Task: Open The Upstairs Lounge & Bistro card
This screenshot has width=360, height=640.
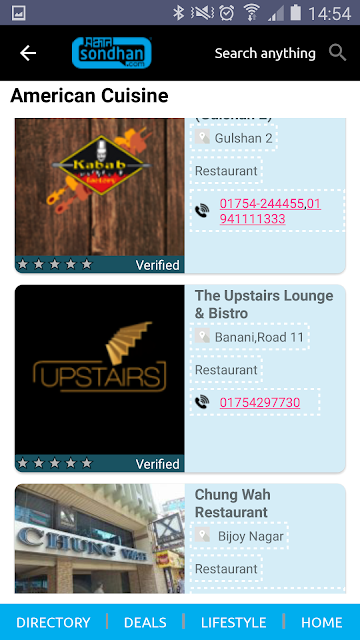Action: coord(180,378)
